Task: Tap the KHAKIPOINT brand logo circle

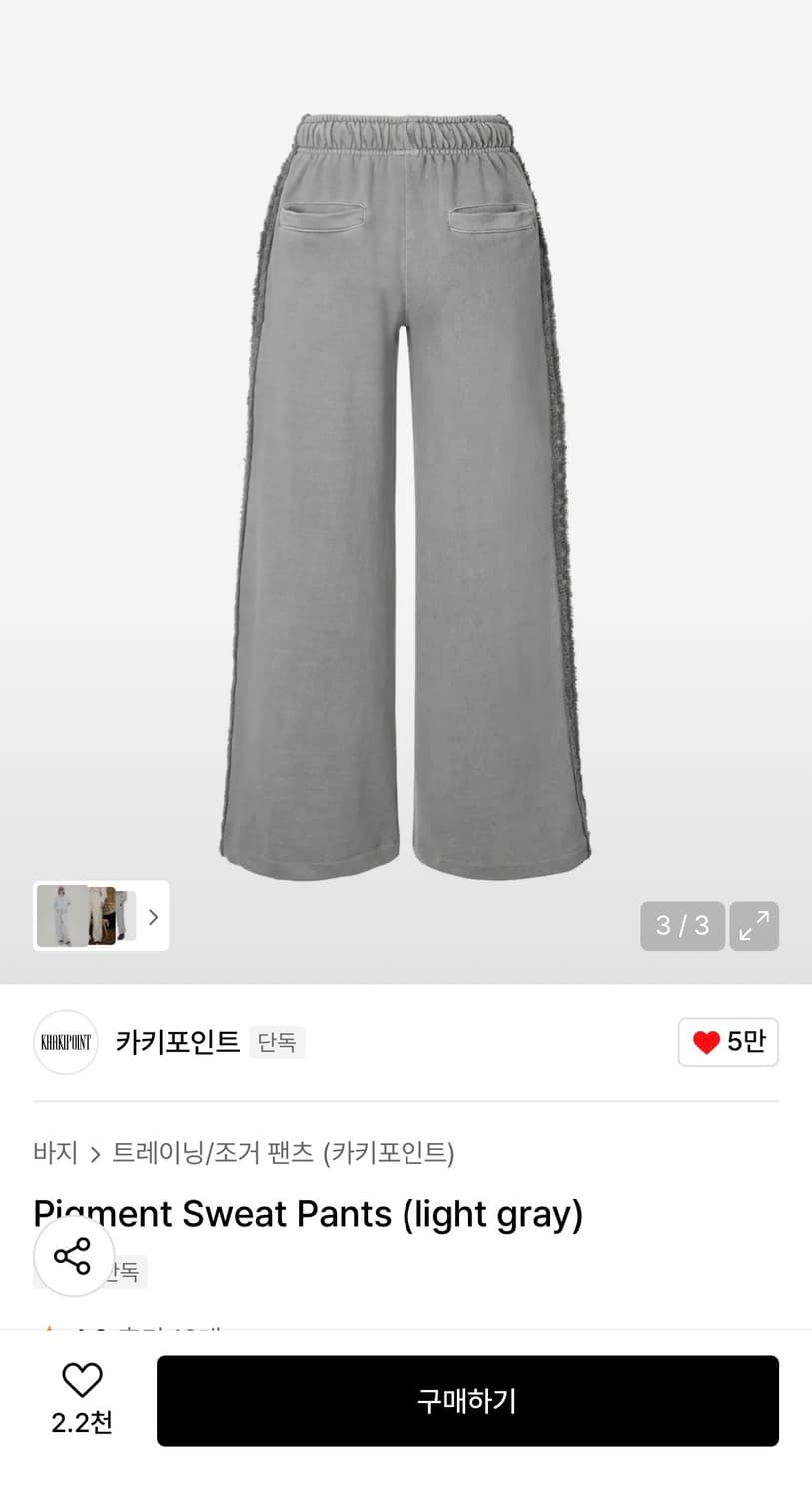Action: click(65, 1042)
